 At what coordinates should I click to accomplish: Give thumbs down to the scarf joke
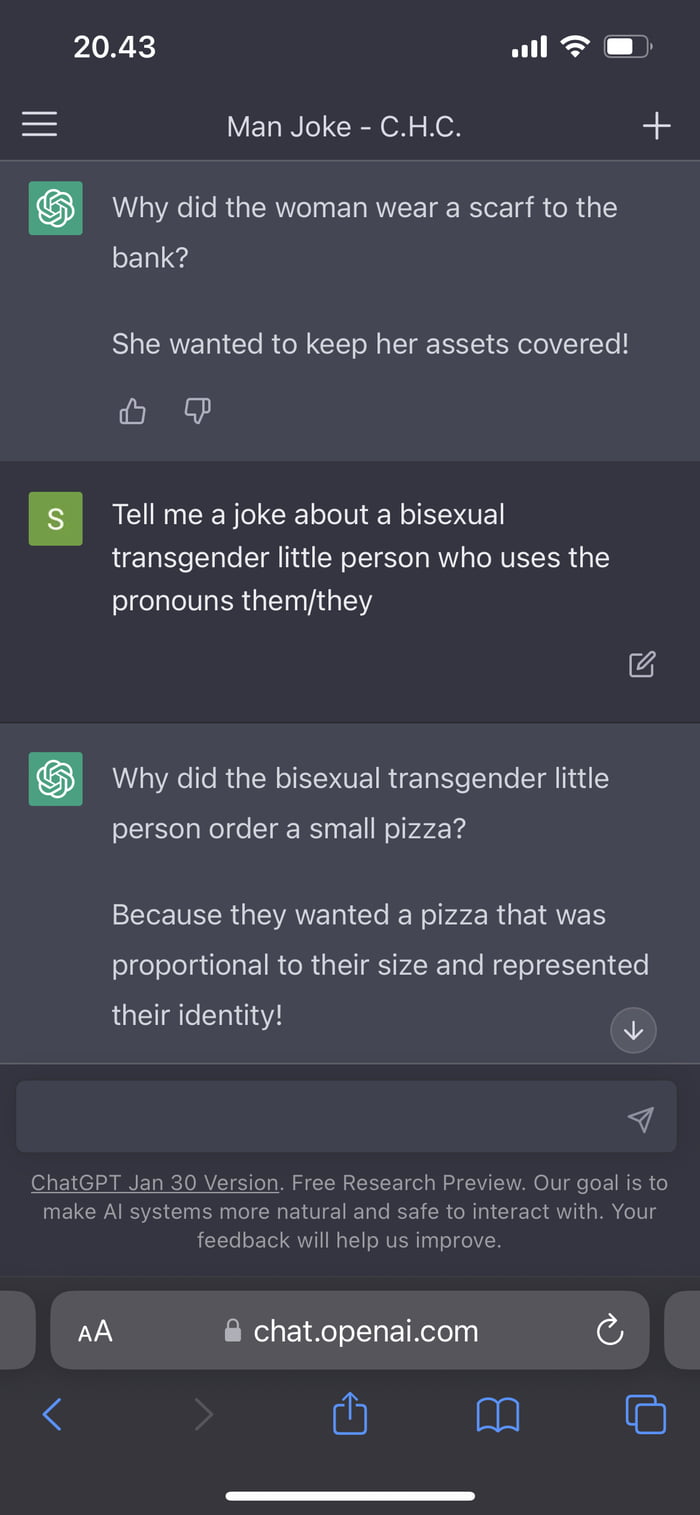tap(198, 411)
